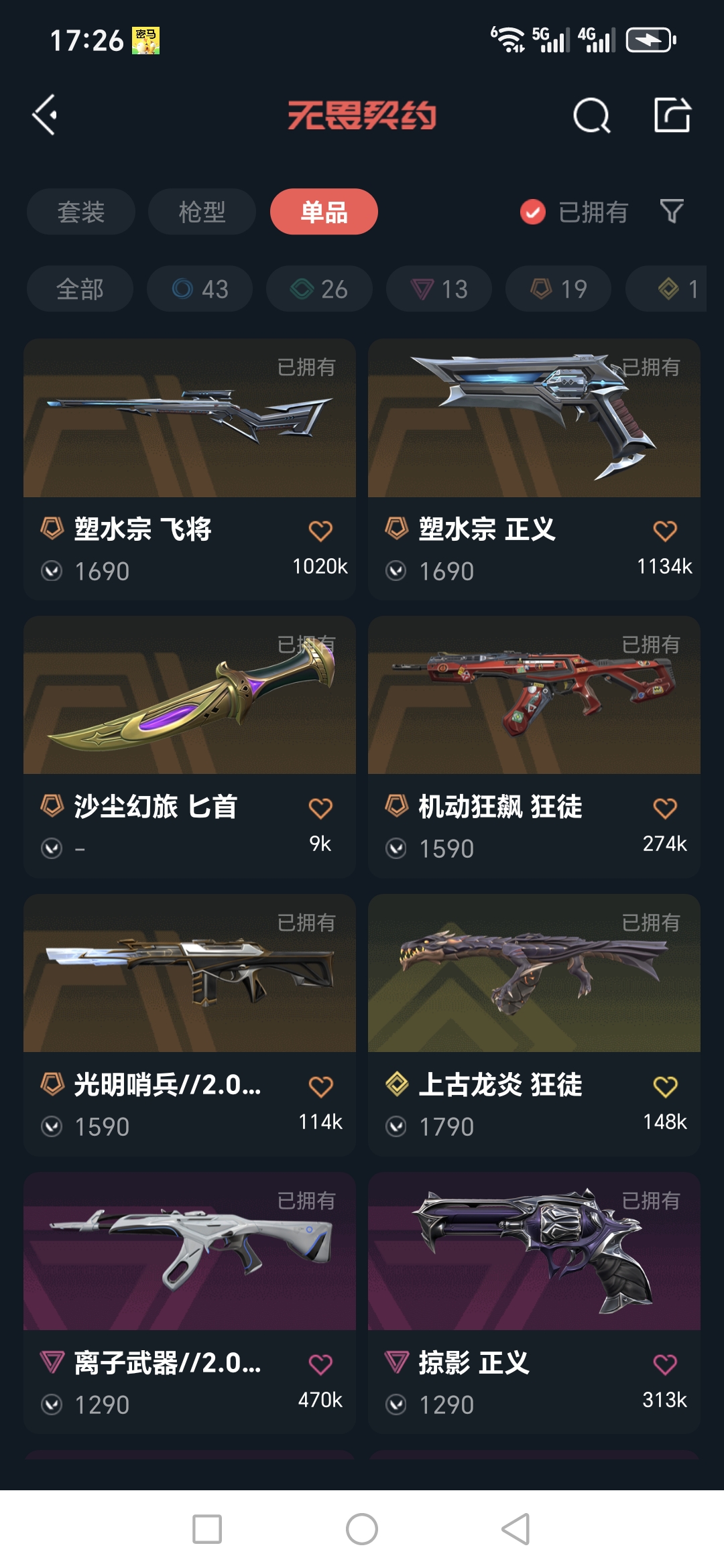Image resolution: width=724 pixels, height=1568 pixels.
Task: Filter by the 13 purple tier chip
Action: 439,289
